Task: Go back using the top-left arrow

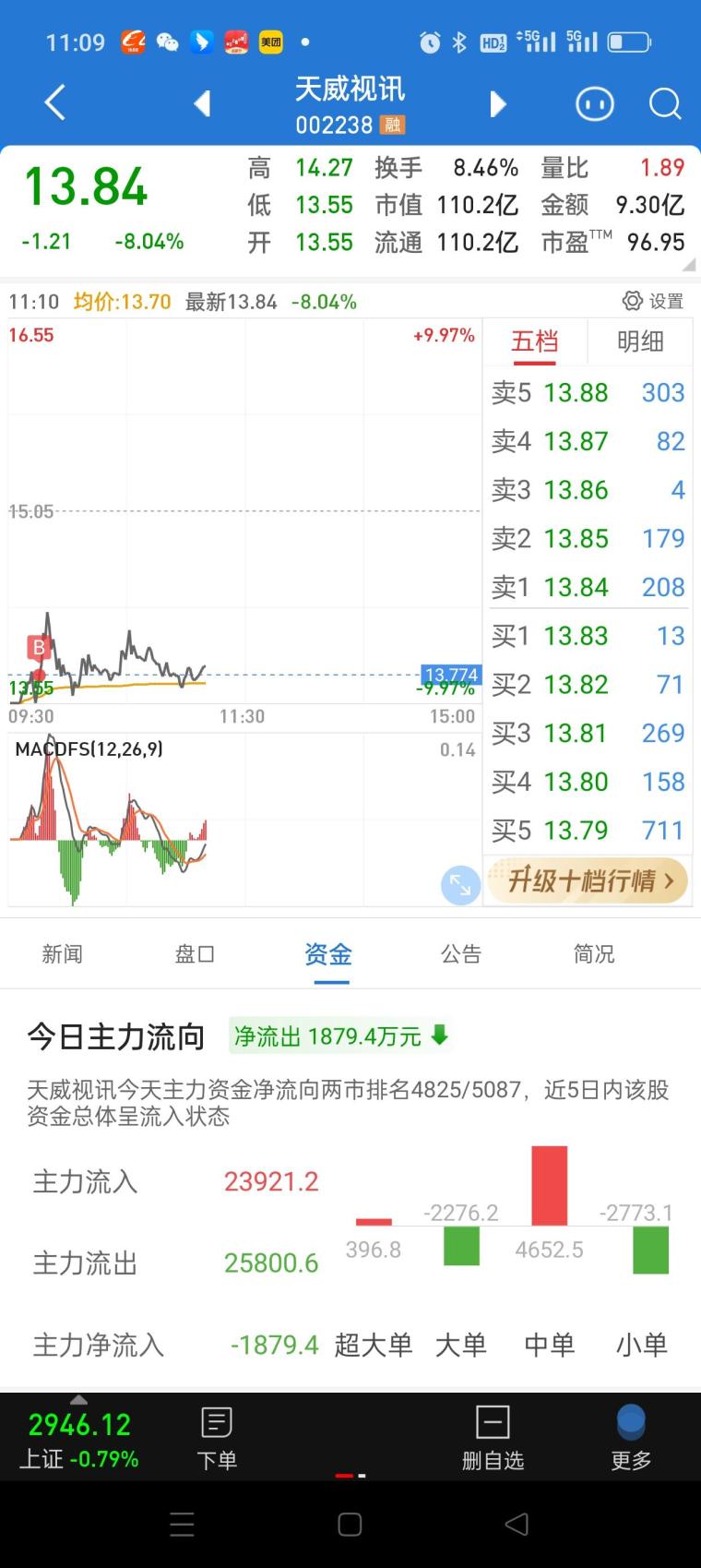Action: pos(55,102)
